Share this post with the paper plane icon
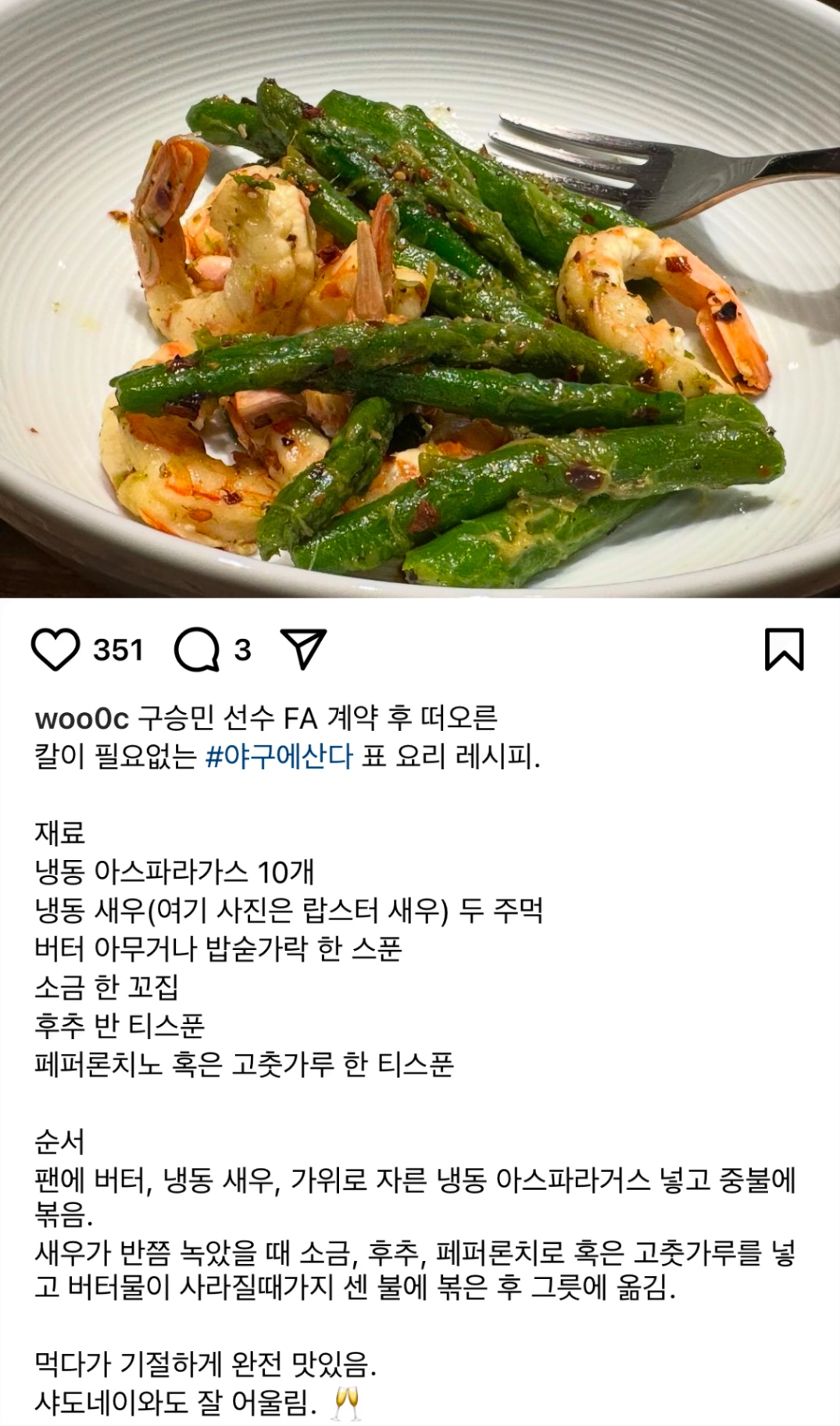Image resolution: width=840 pixels, height=1426 pixels. [x=302, y=650]
